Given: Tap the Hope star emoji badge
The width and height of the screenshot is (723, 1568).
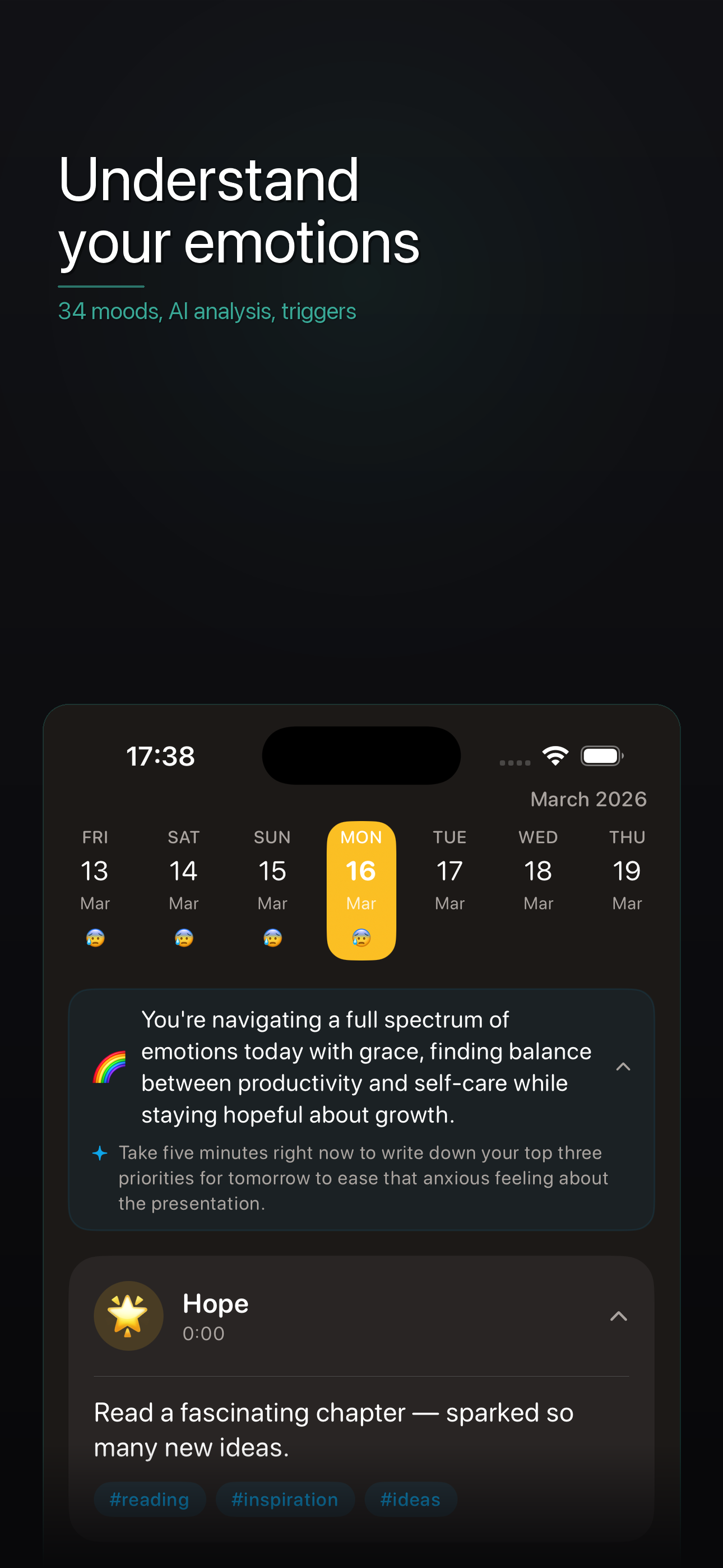Looking at the screenshot, I should (x=128, y=1316).
